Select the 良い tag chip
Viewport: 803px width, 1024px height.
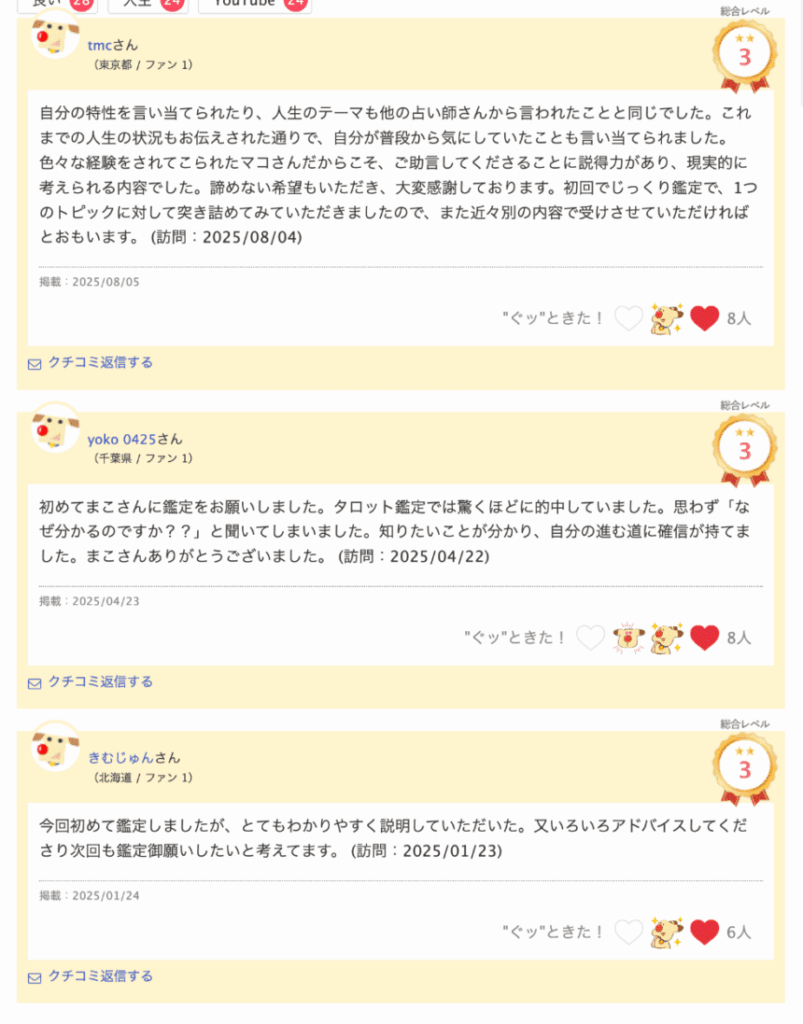(x=57, y=4)
